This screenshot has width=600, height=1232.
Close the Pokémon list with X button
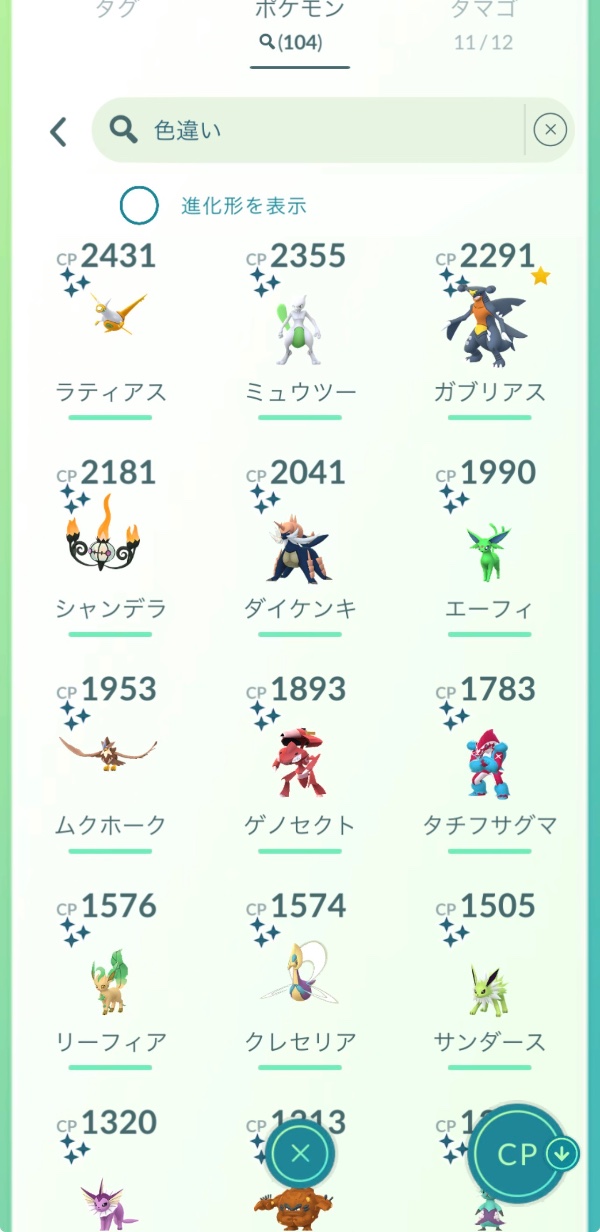300,1154
